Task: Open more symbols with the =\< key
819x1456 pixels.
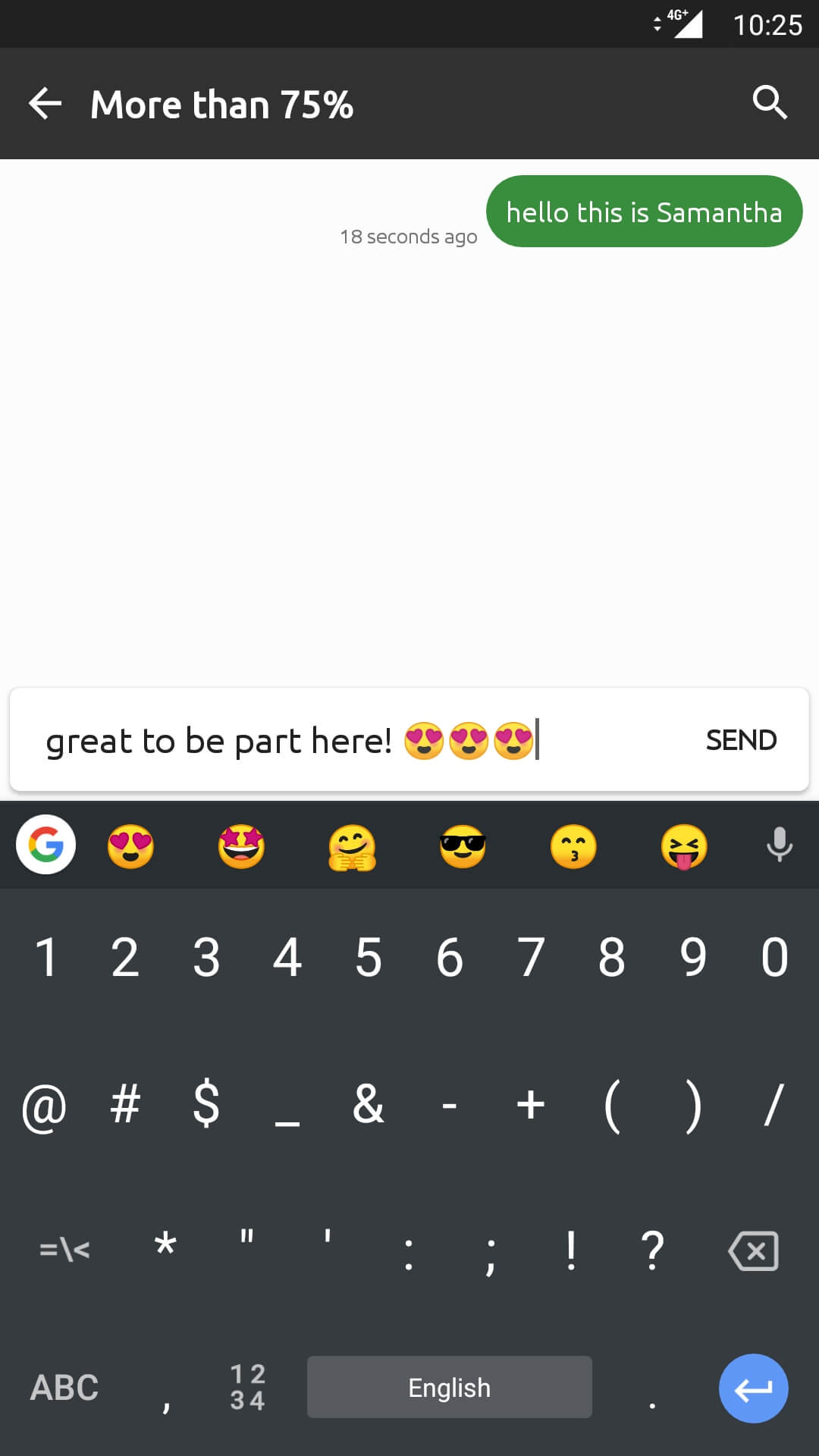Action: coord(64,1249)
